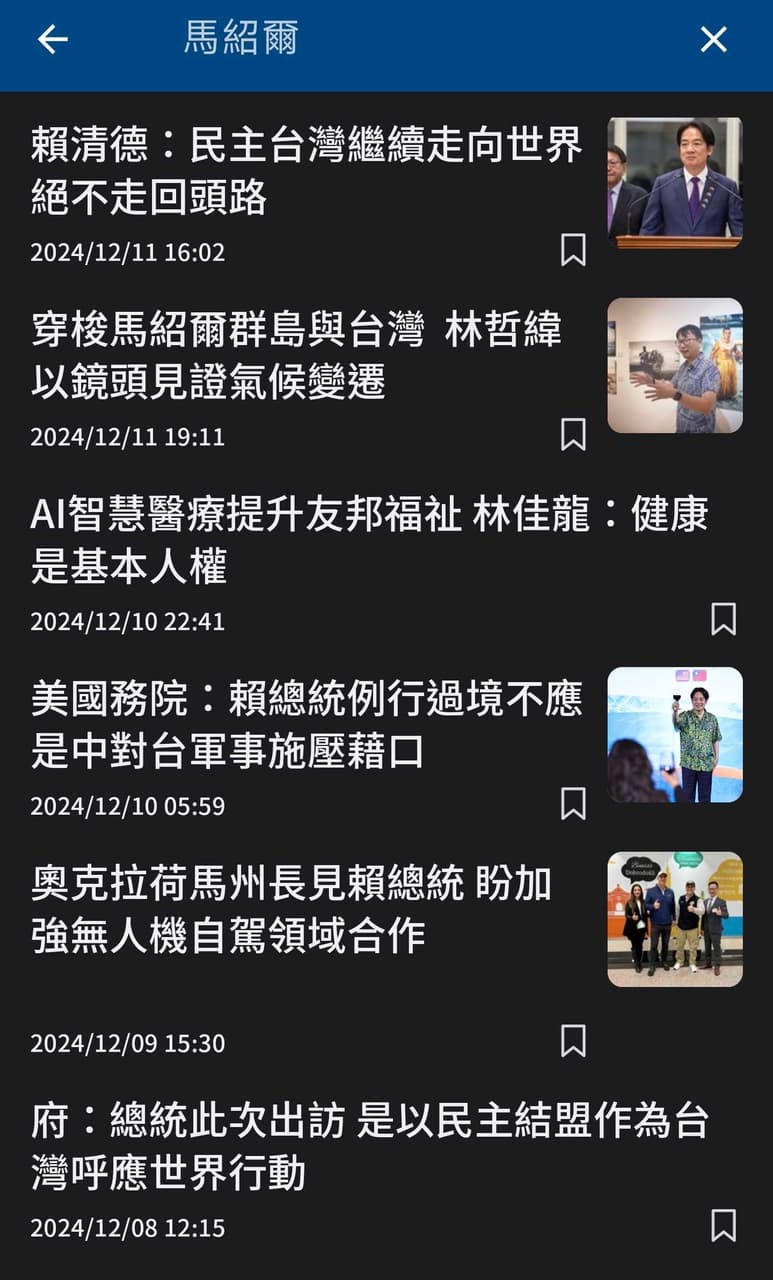The width and height of the screenshot is (773, 1280).
Task: Open the 奧克拉荷馬州長見賴總統 article
Action: pos(291,910)
